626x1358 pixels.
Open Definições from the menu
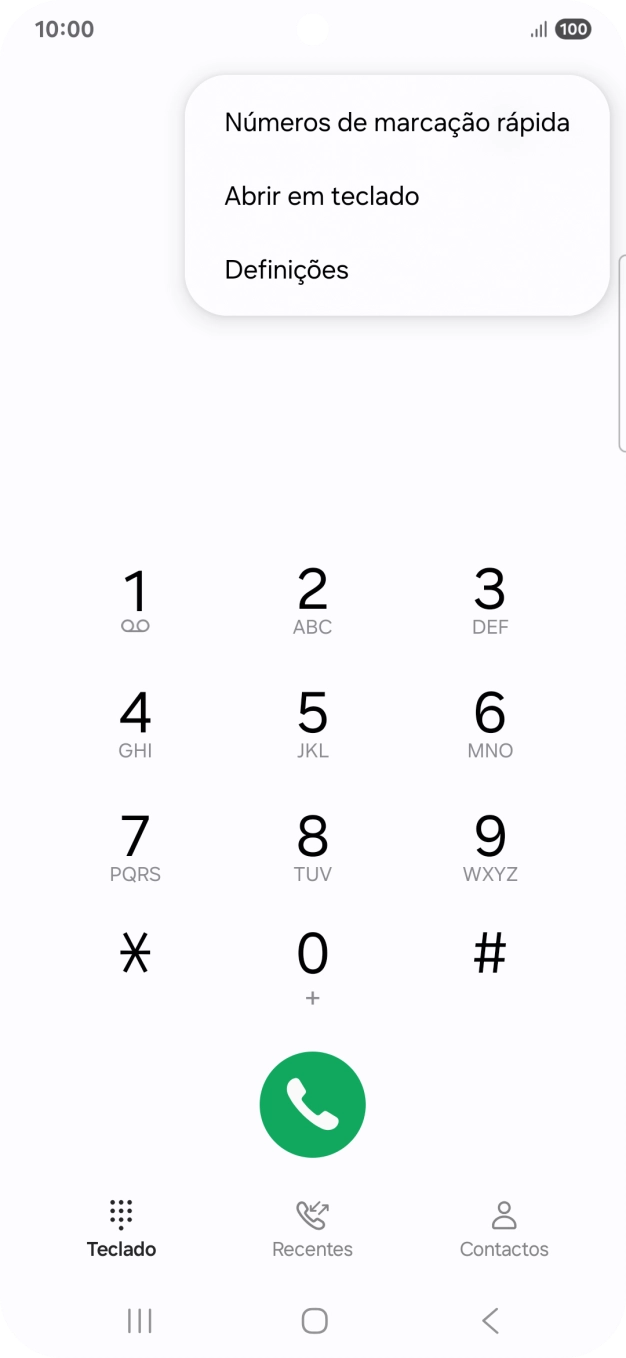(286, 270)
